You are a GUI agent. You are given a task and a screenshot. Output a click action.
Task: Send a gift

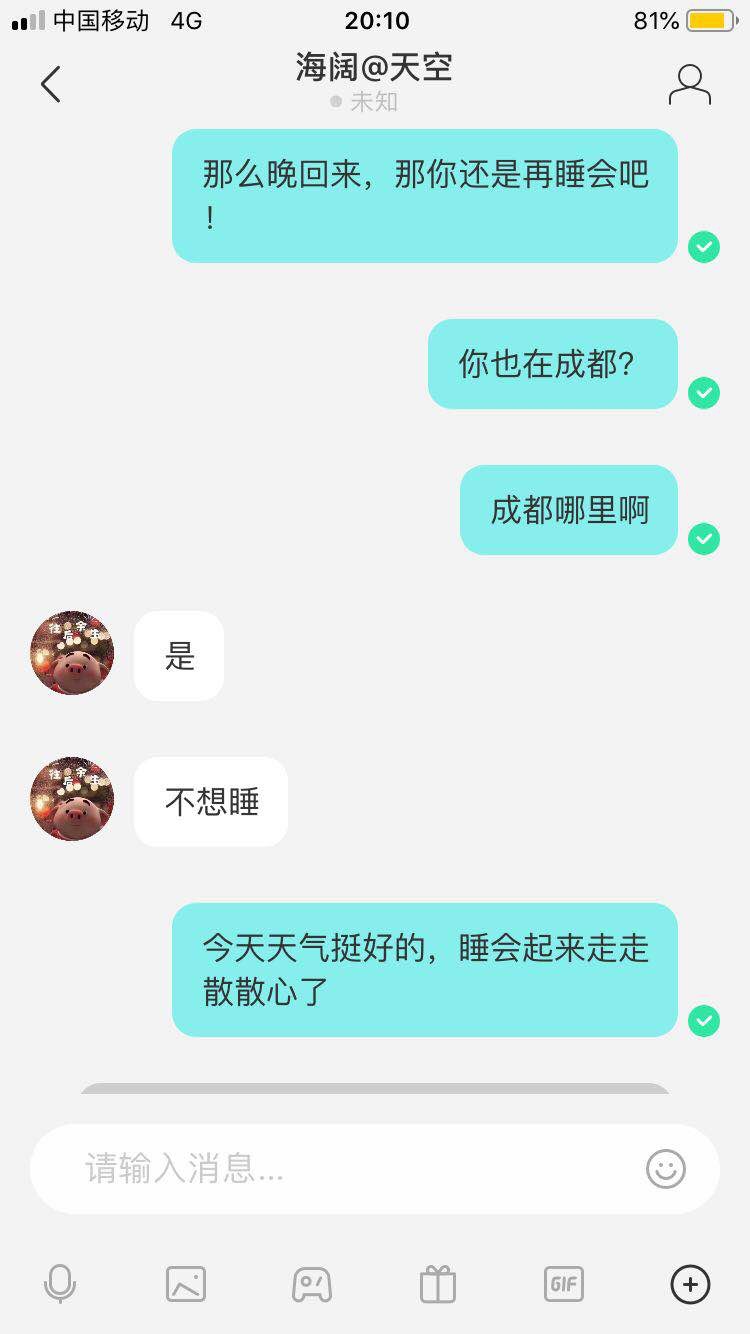437,1284
